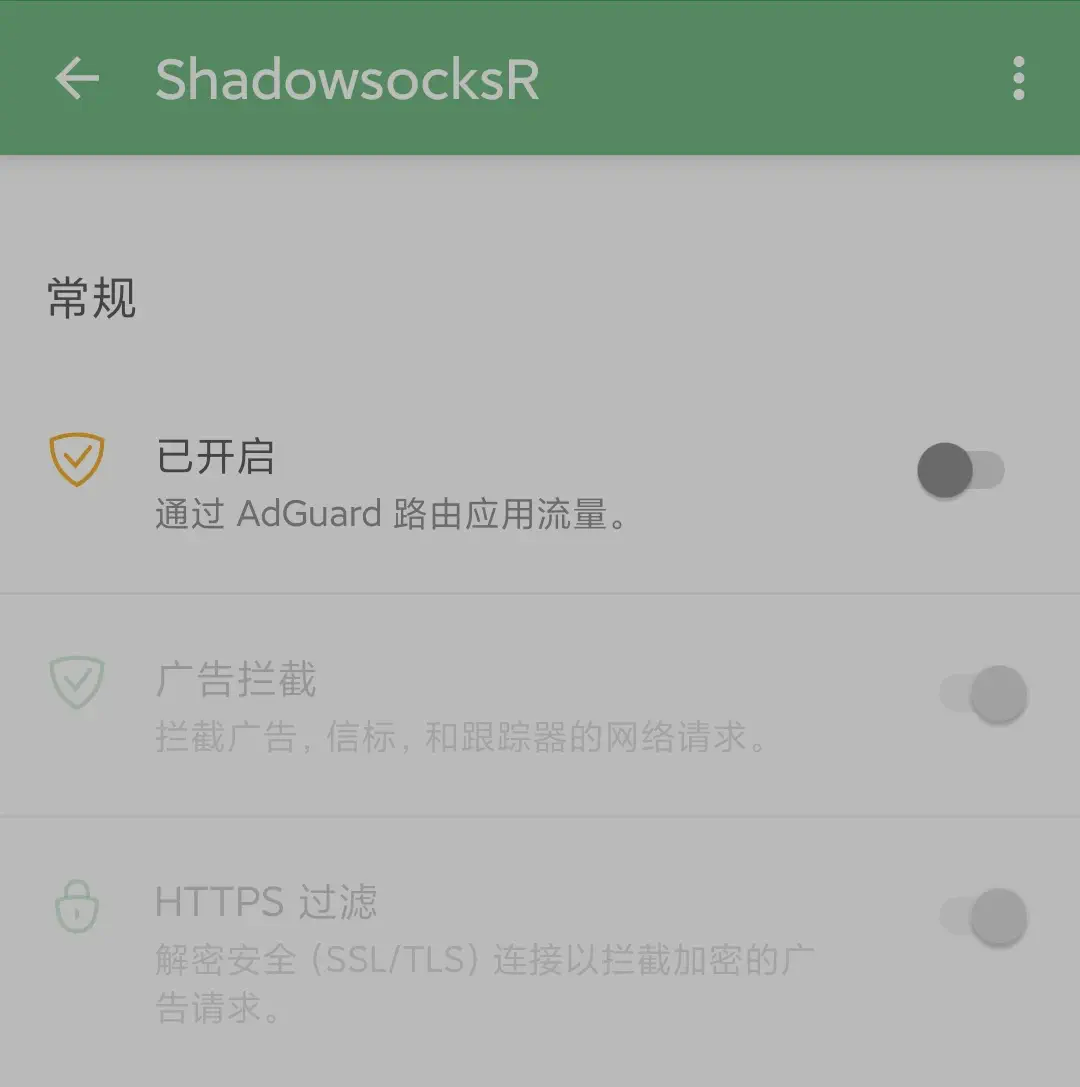The height and width of the screenshot is (1087, 1080).
Task: Tap the HTTPS filtering lock graphic
Action: [77, 908]
